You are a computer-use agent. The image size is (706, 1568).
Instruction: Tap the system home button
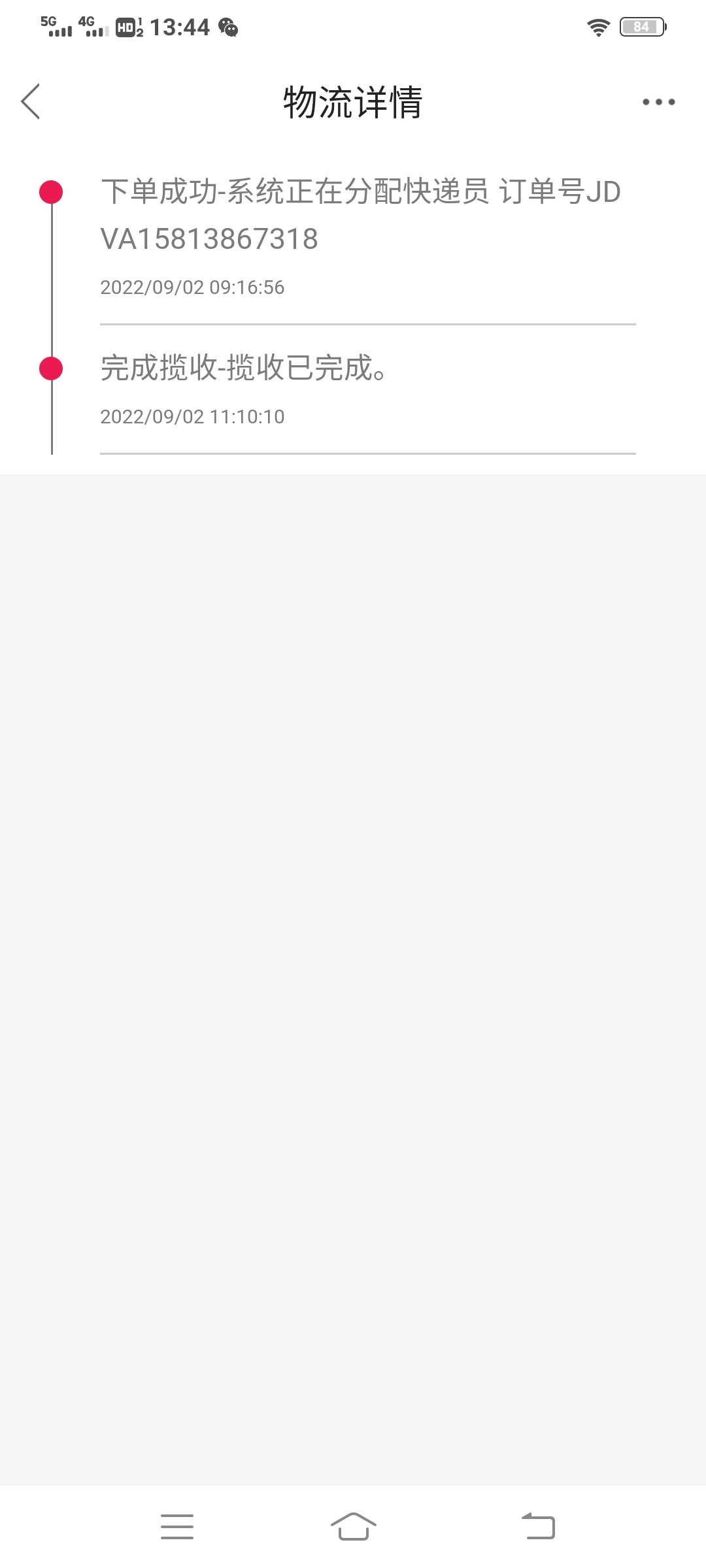point(353,1526)
